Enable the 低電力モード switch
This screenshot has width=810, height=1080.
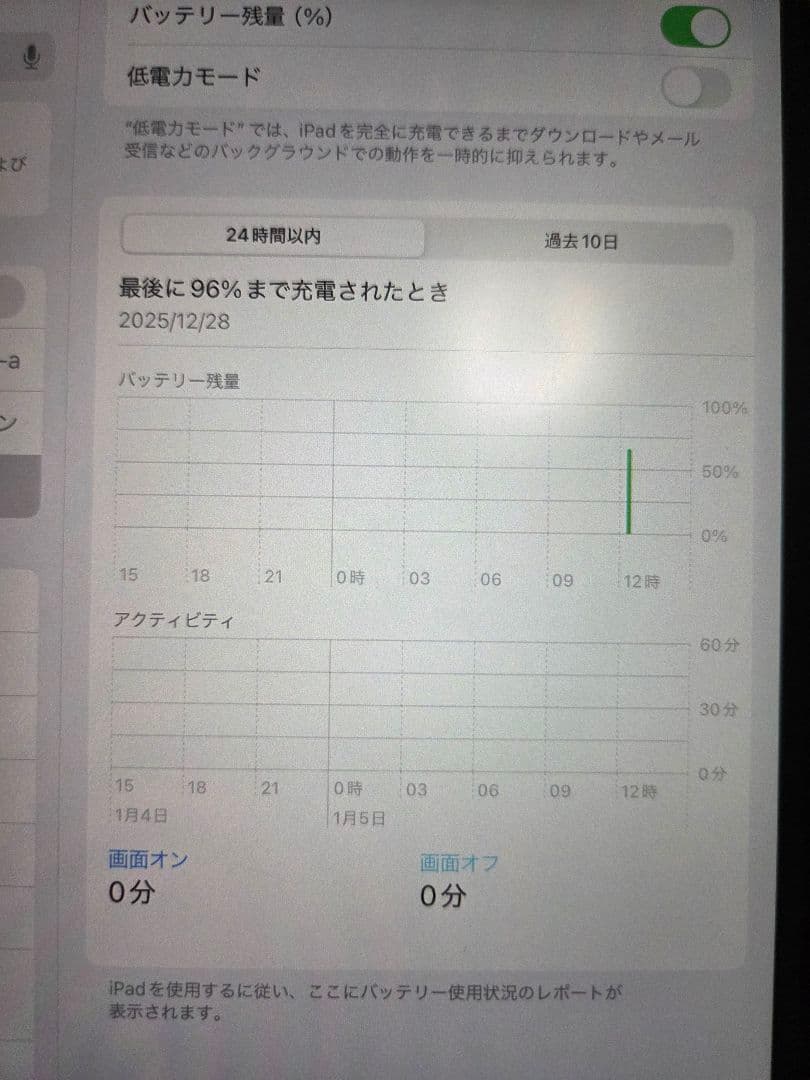pos(694,88)
